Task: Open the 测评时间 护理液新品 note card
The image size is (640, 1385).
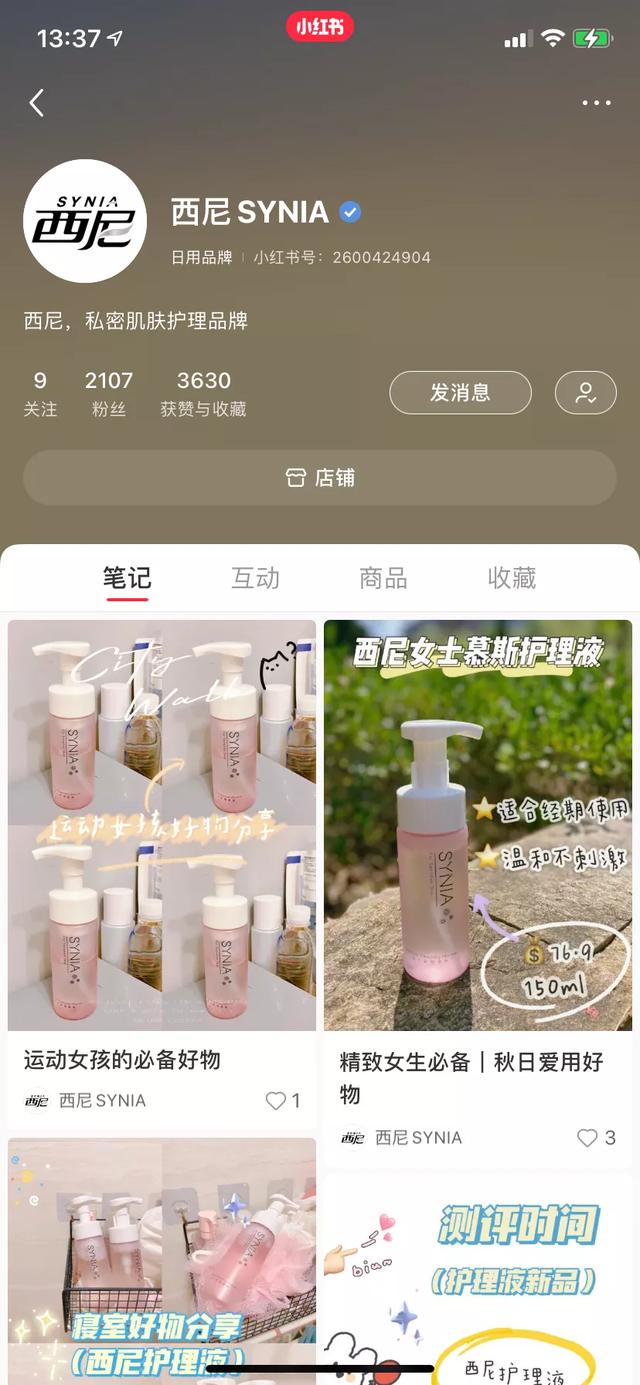Action: click(x=478, y=1280)
